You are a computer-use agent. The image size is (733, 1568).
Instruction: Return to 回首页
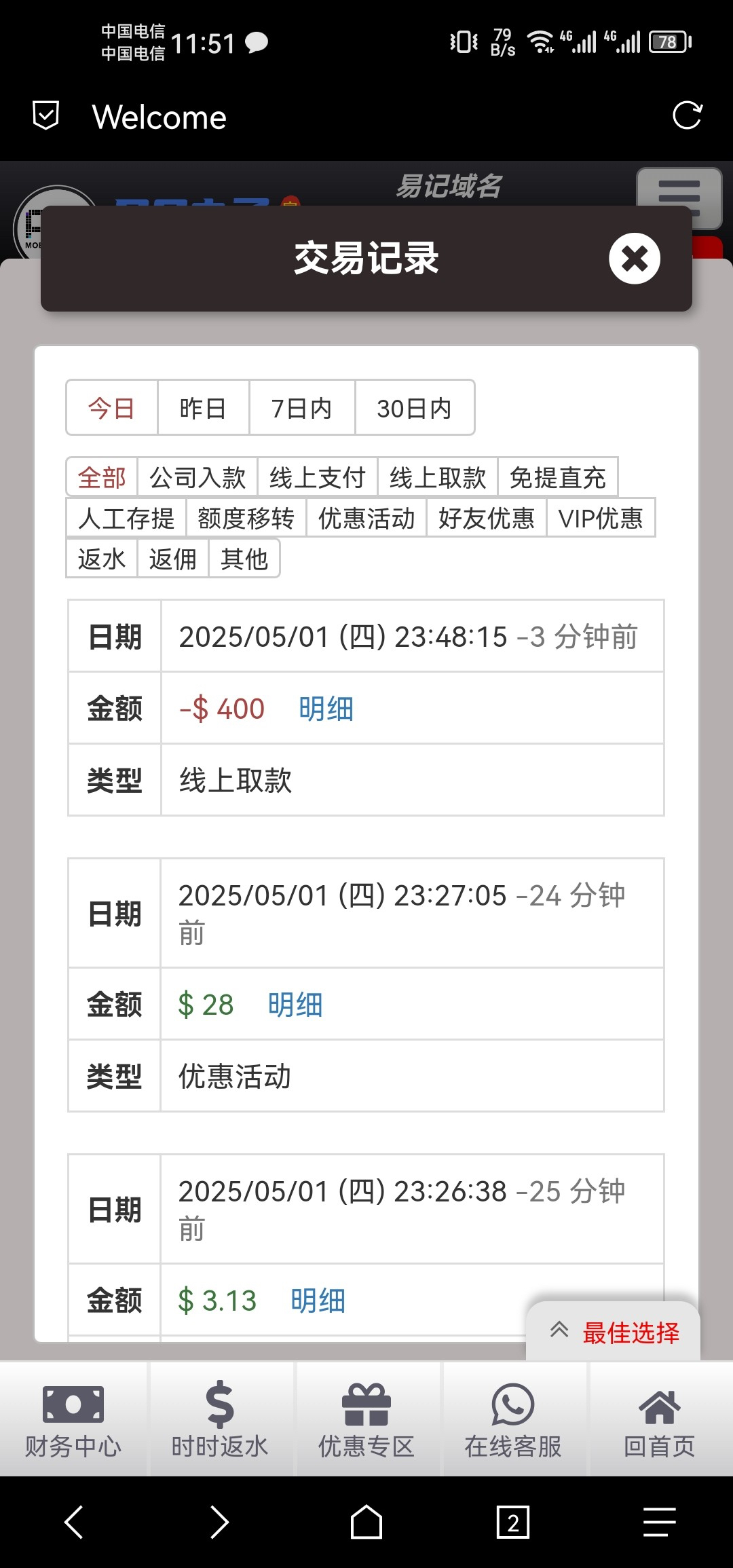tap(660, 1419)
